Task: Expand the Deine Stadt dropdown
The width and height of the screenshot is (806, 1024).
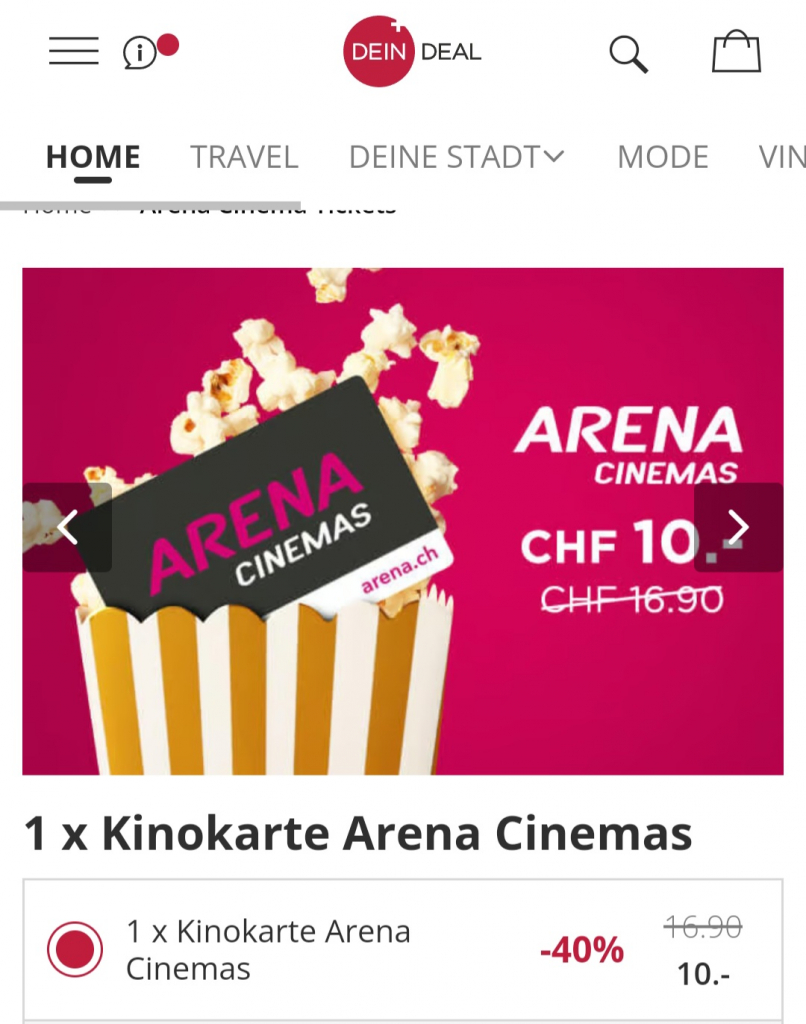Action: (x=456, y=157)
